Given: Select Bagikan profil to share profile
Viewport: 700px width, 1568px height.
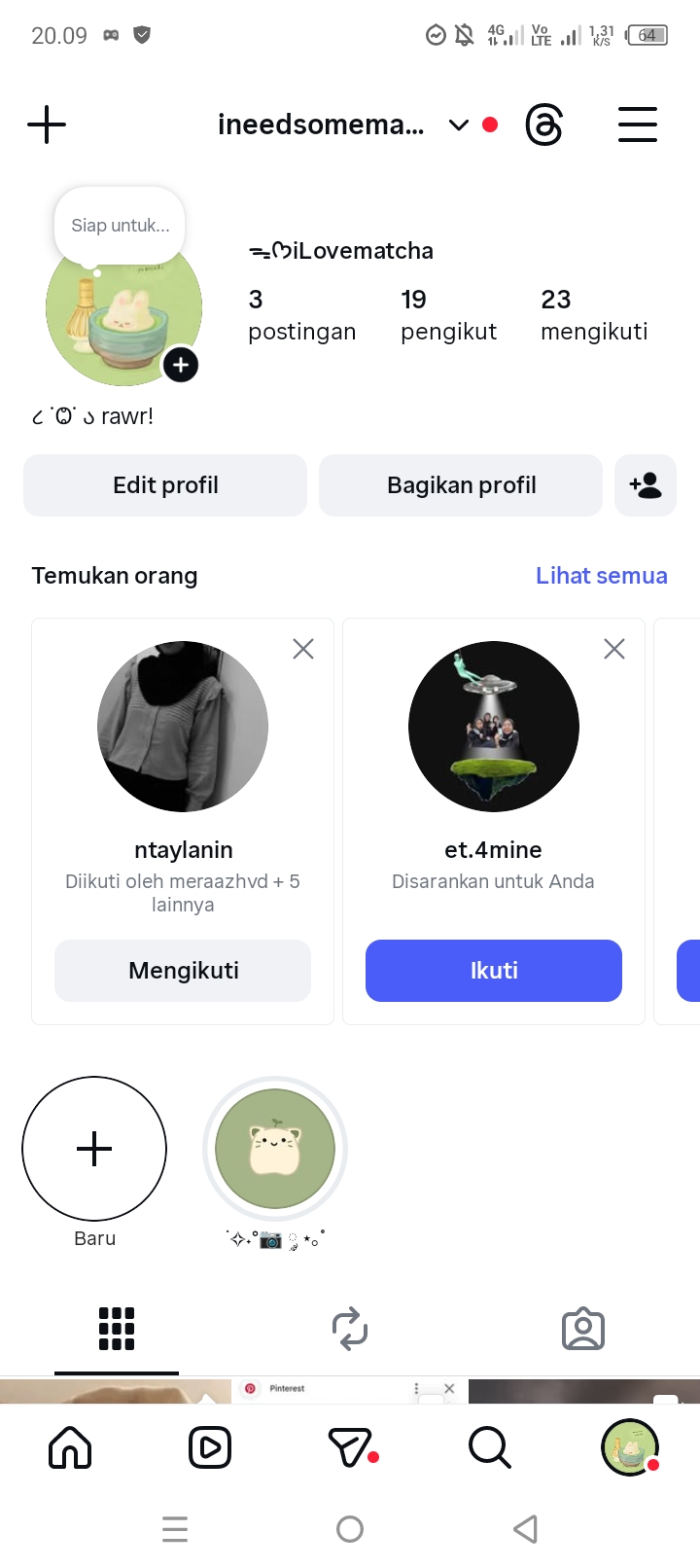Looking at the screenshot, I should pyautogui.click(x=461, y=485).
